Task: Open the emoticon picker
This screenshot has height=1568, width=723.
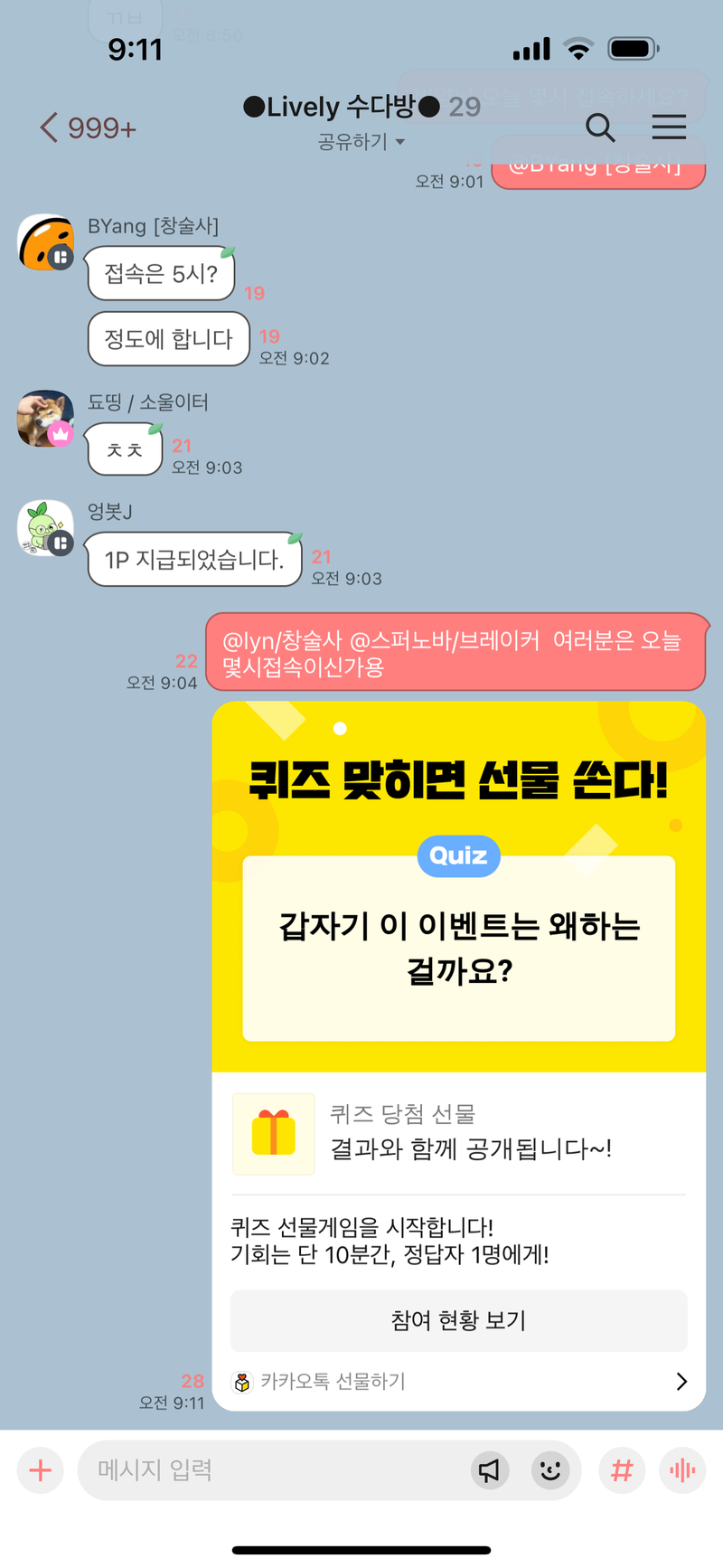Action: coord(549,1470)
